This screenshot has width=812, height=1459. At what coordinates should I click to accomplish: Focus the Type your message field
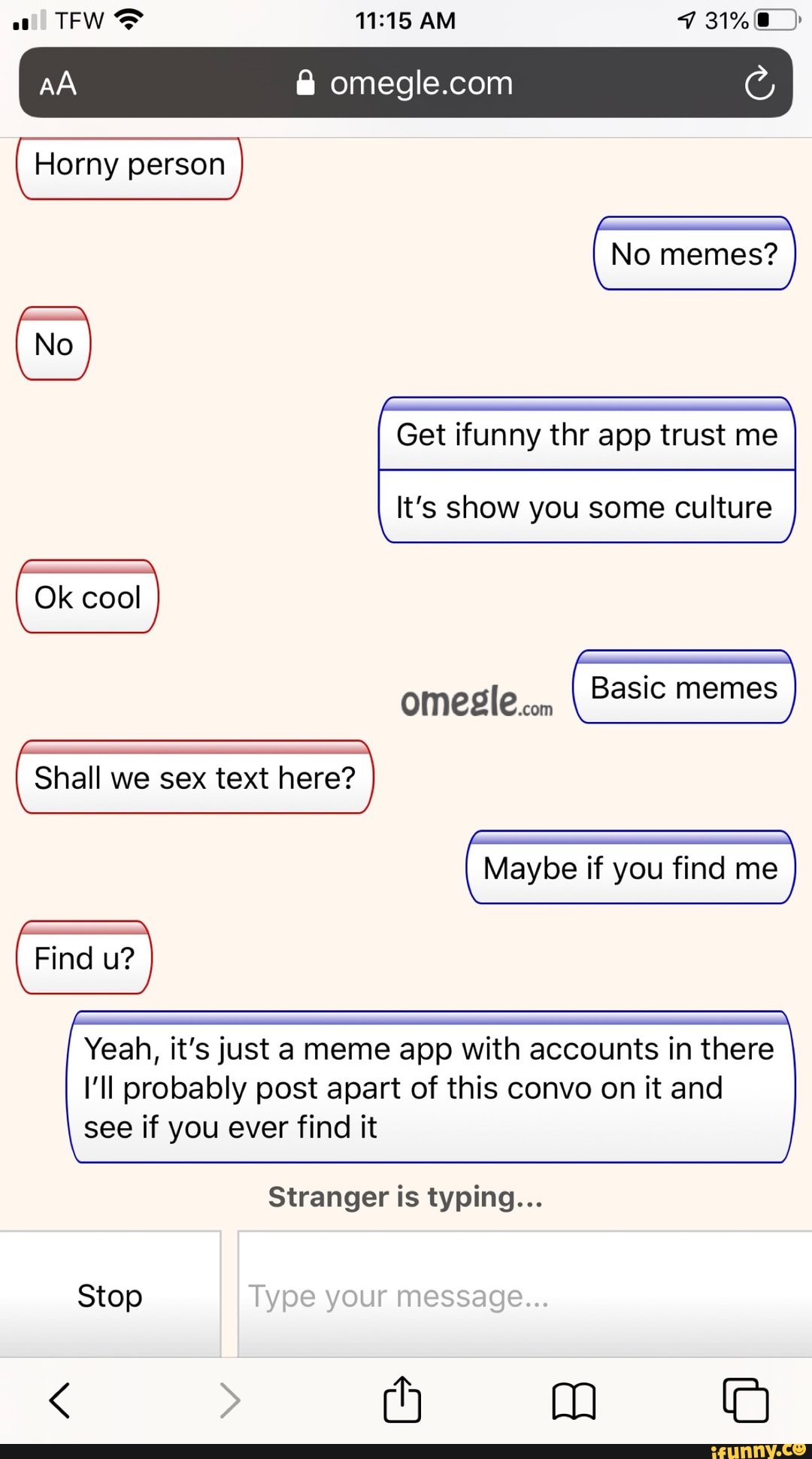click(524, 1296)
